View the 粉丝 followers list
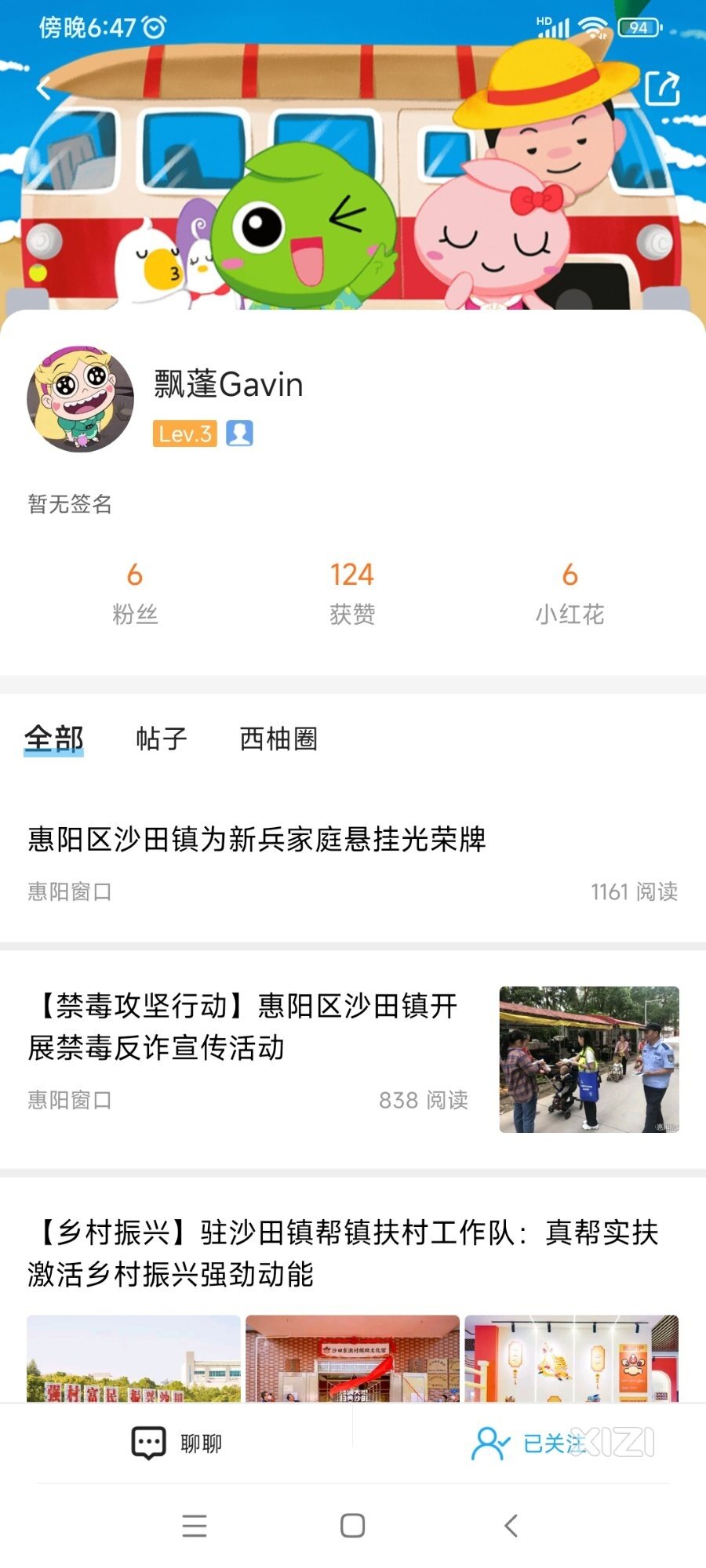The width and height of the screenshot is (706, 1568). [x=135, y=593]
